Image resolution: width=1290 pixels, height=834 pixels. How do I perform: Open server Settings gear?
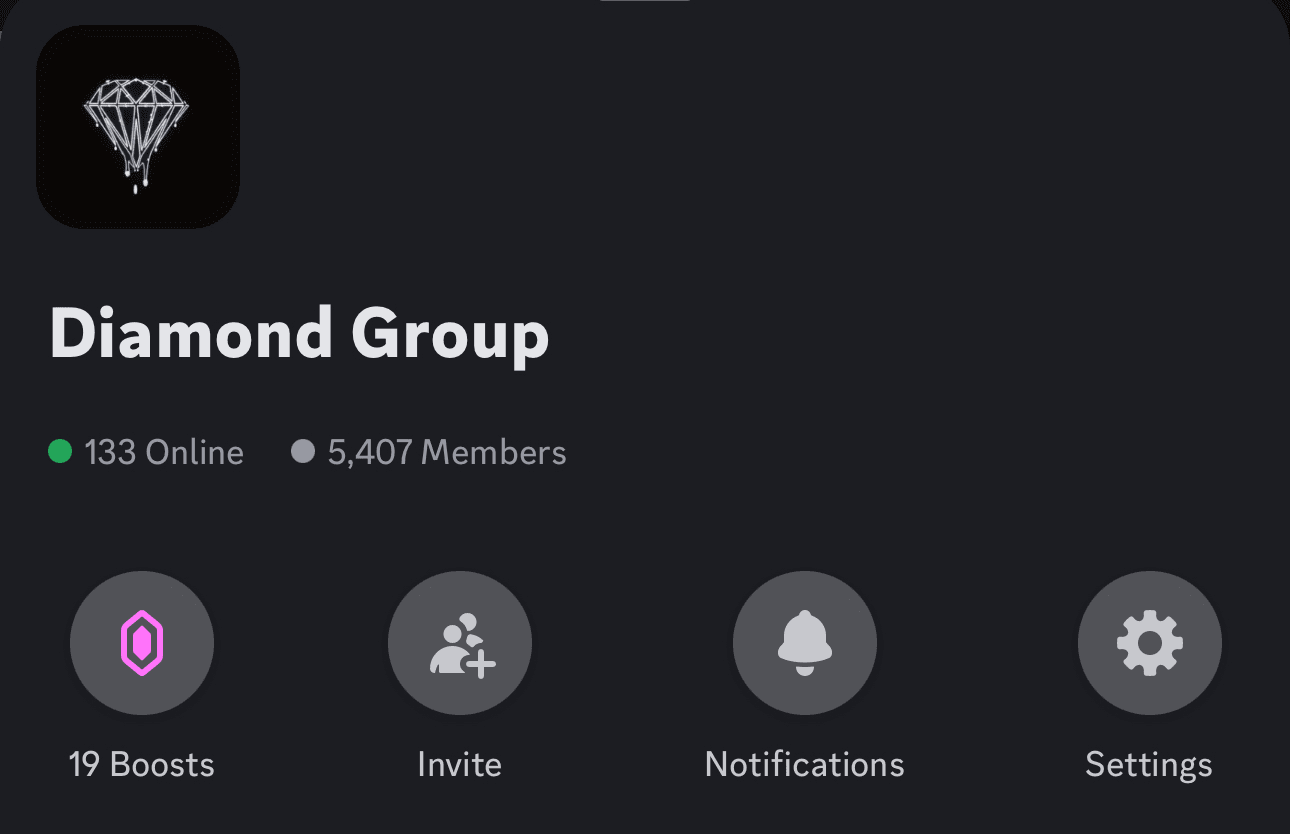coord(1149,643)
